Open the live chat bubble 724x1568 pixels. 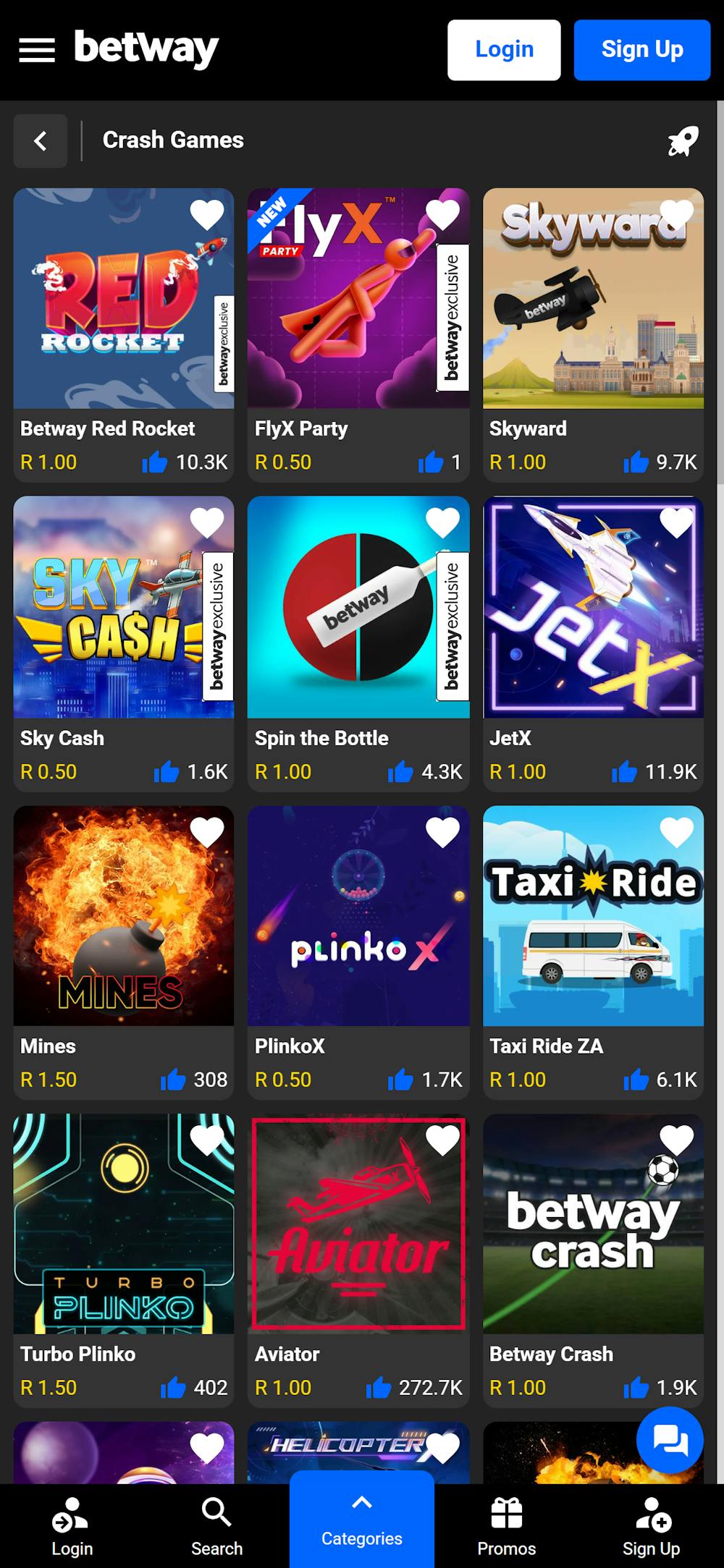[x=670, y=1440]
